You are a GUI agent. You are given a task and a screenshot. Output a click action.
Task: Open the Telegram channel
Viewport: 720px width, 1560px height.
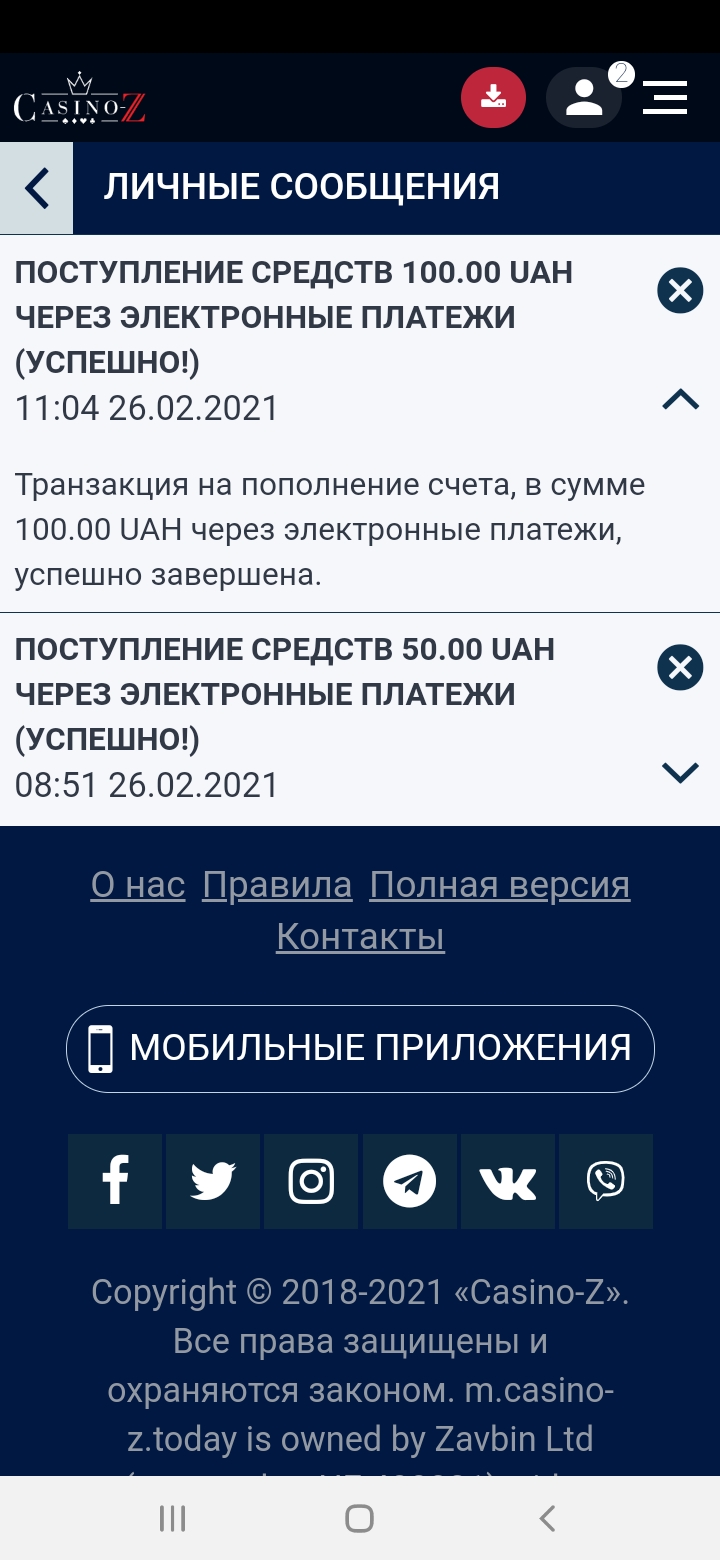410,1181
